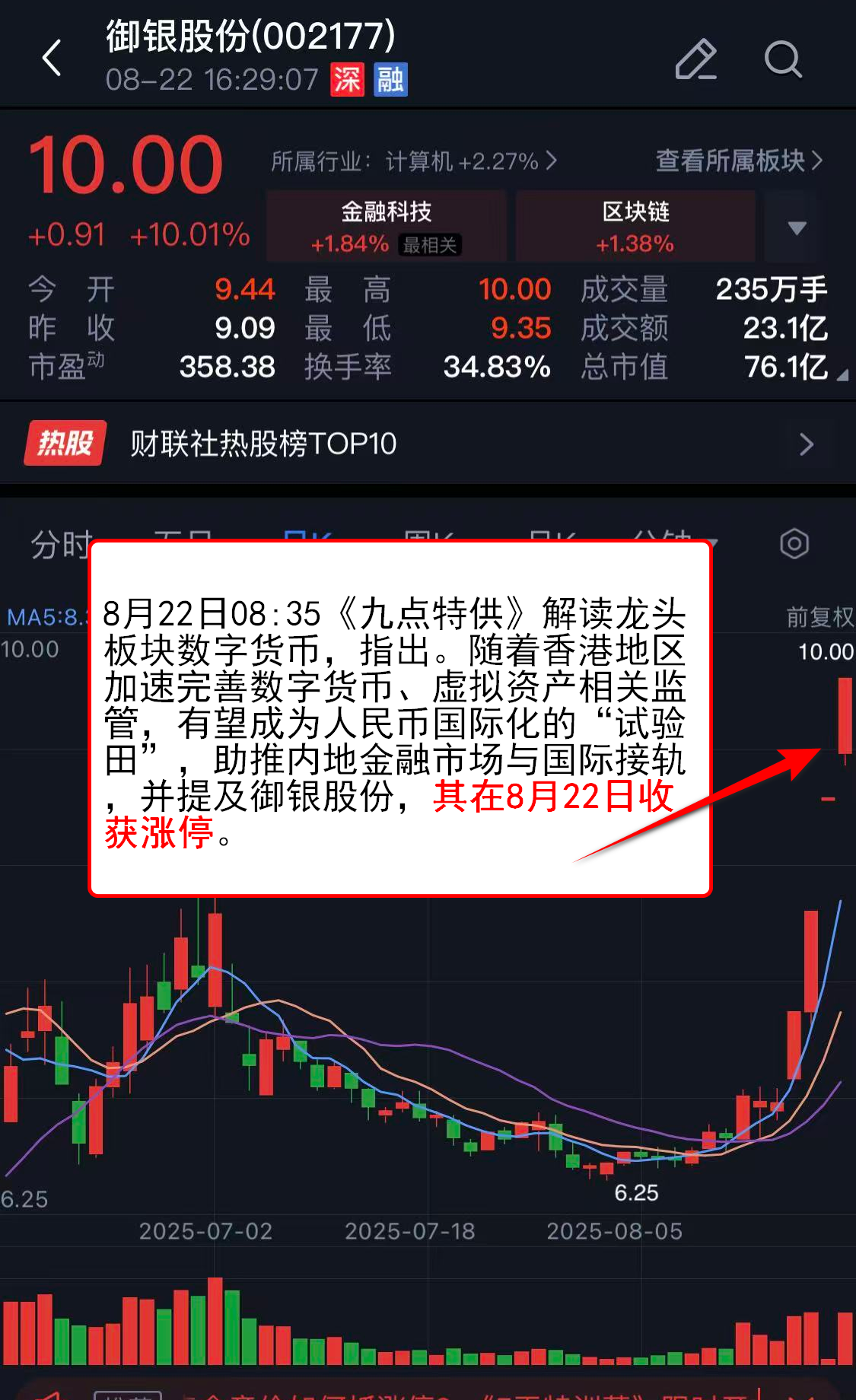Viewport: 856px width, 1400px height.
Task: Open stock search
Action: click(x=782, y=59)
